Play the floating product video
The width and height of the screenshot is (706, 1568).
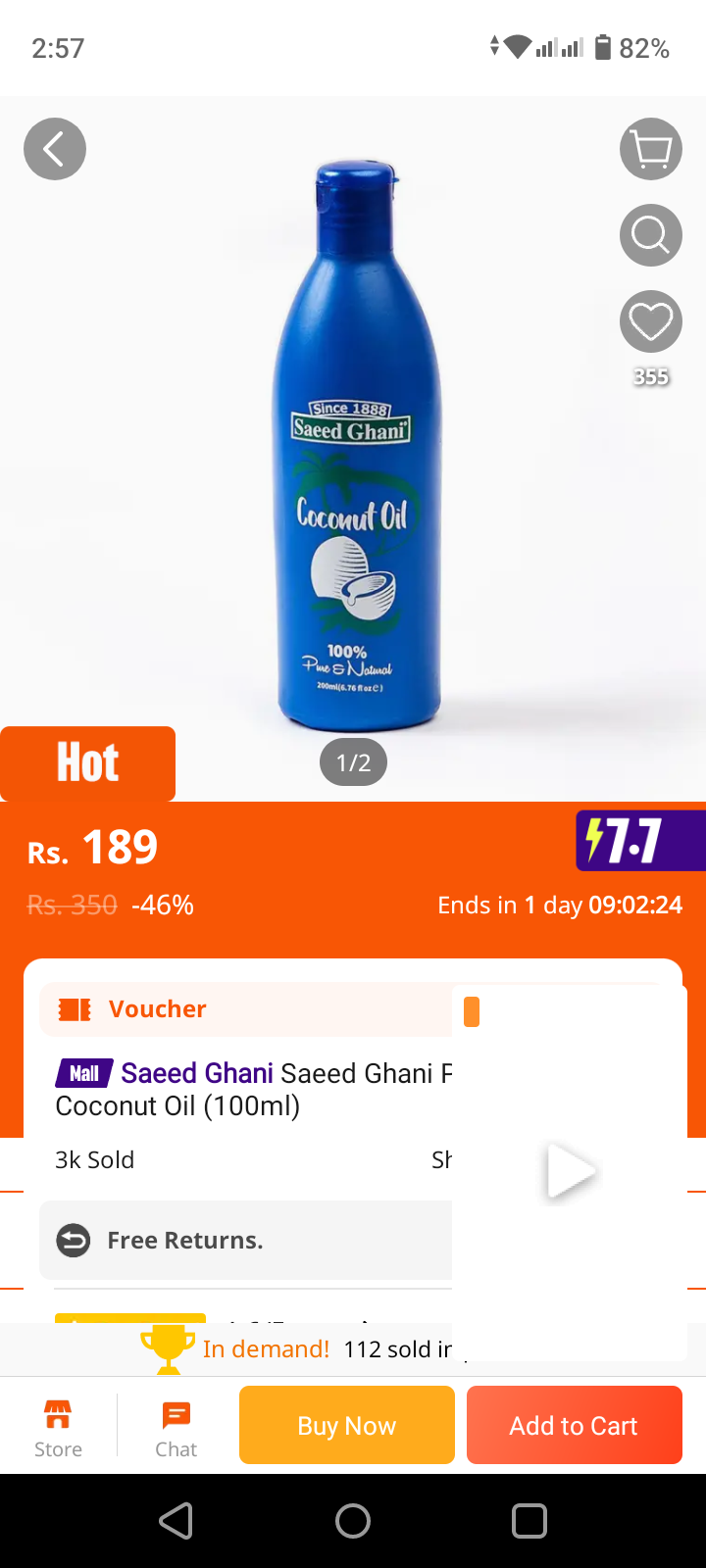tap(571, 1171)
